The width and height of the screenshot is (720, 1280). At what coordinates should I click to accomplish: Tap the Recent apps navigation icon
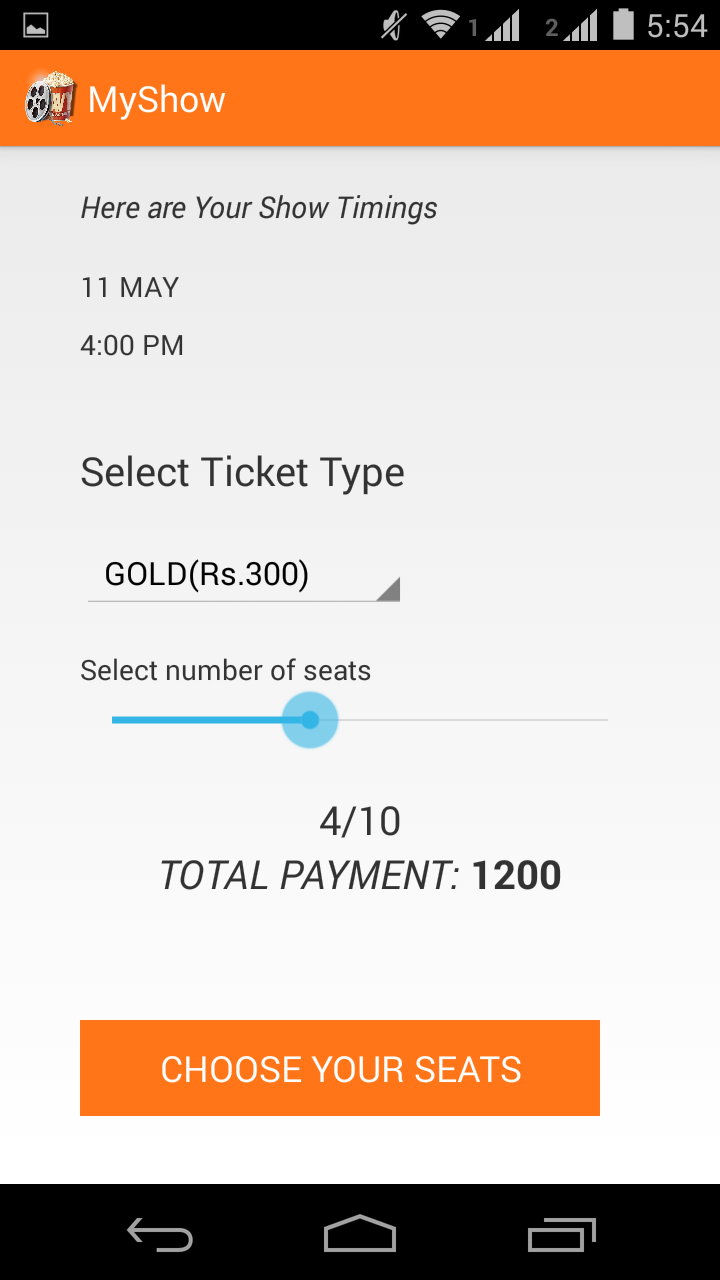coord(560,1235)
